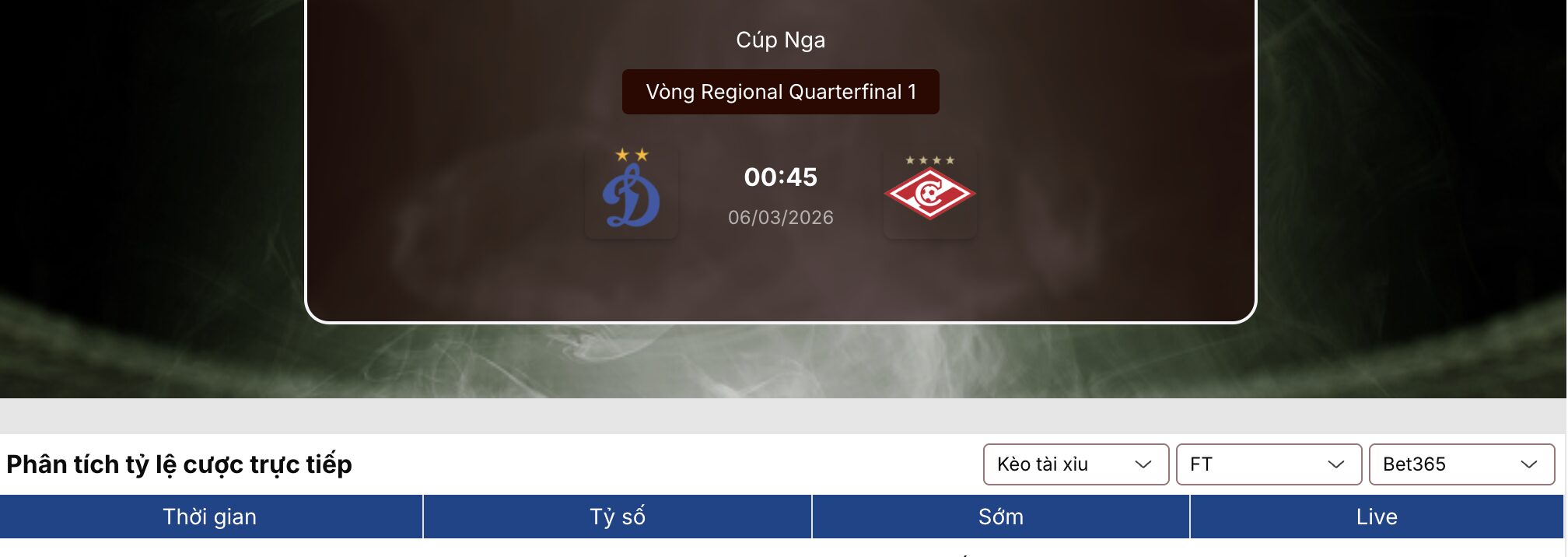
Task: Open the FT period dropdown
Action: [1268, 464]
